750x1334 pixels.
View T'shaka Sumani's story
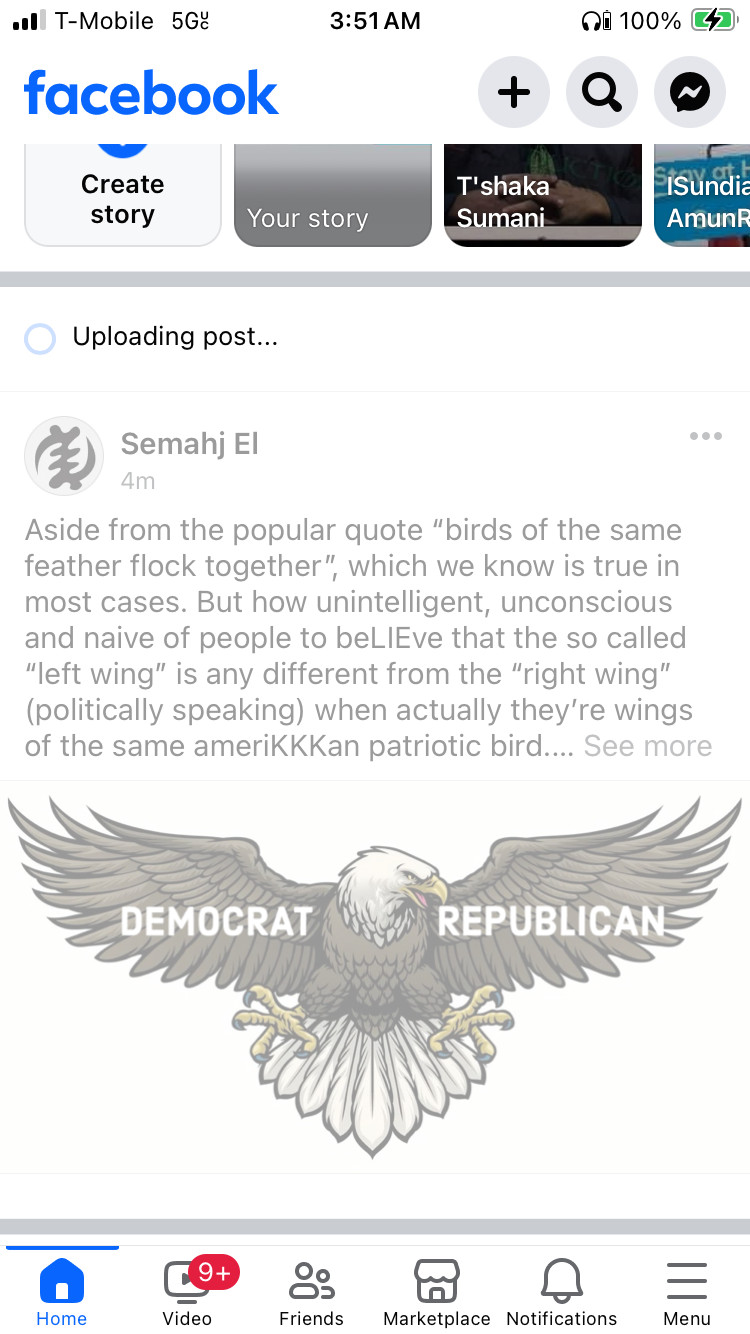542,195
